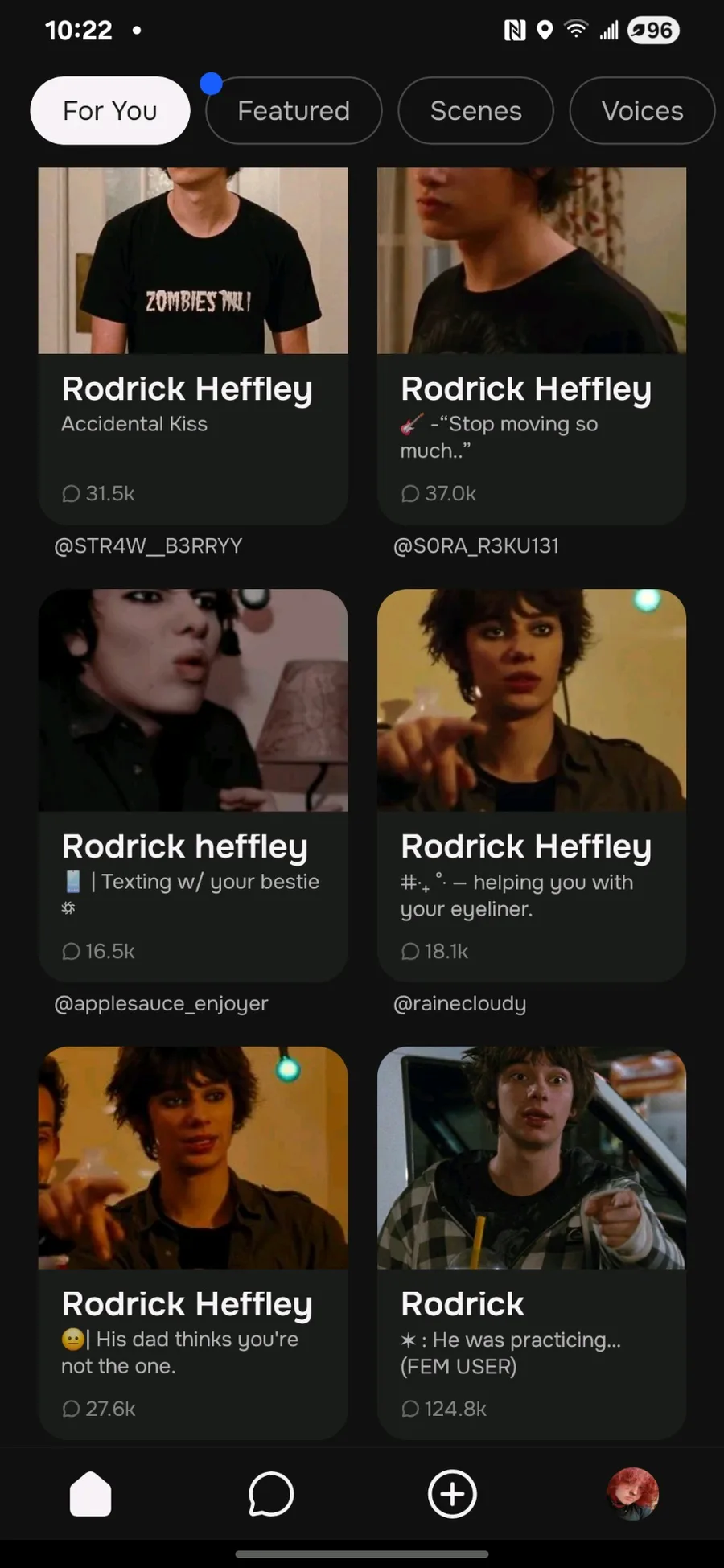
Task: Open the helping with your eyeliner card
Action: 532,785
